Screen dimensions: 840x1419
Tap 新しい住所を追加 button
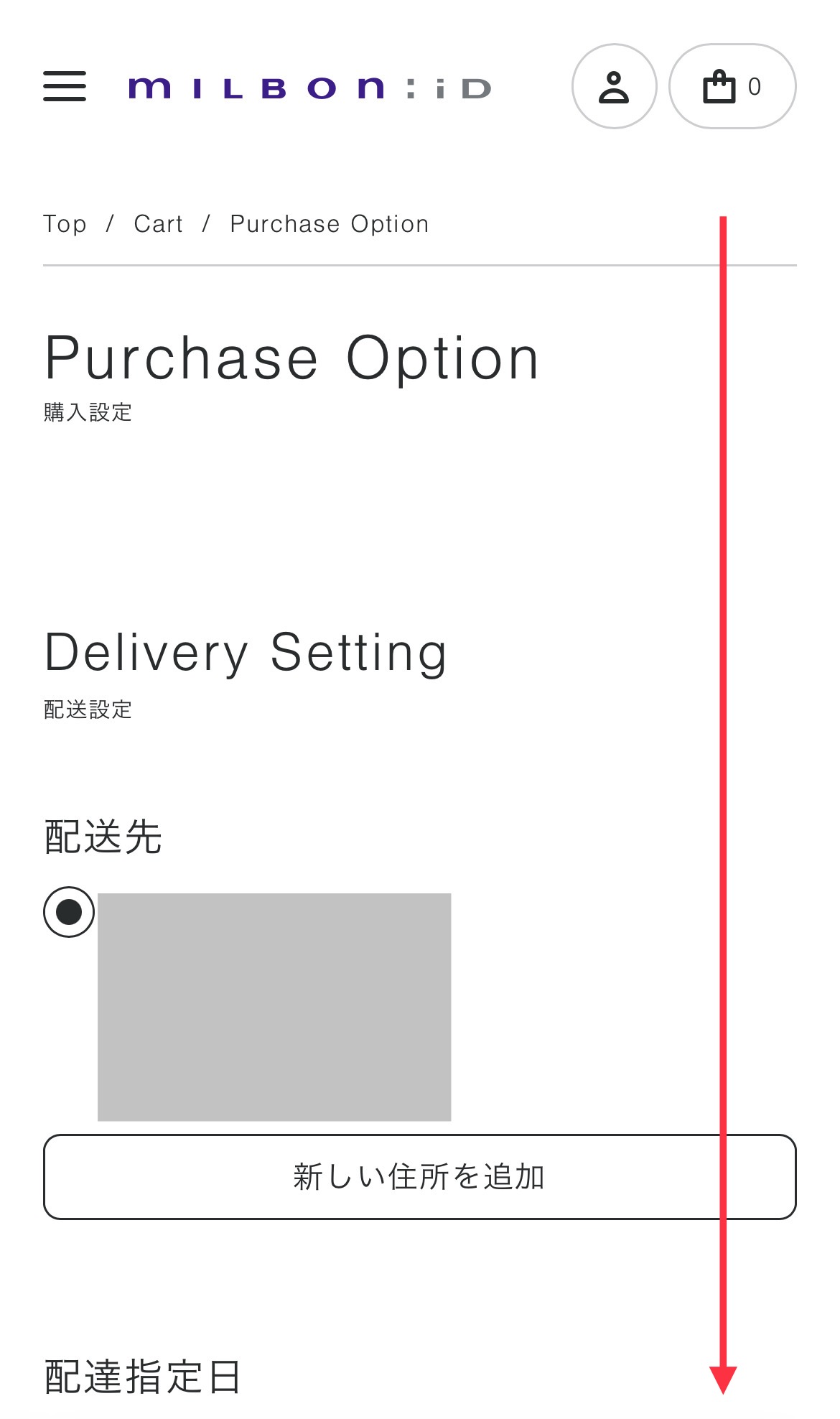coord(420,1177)
